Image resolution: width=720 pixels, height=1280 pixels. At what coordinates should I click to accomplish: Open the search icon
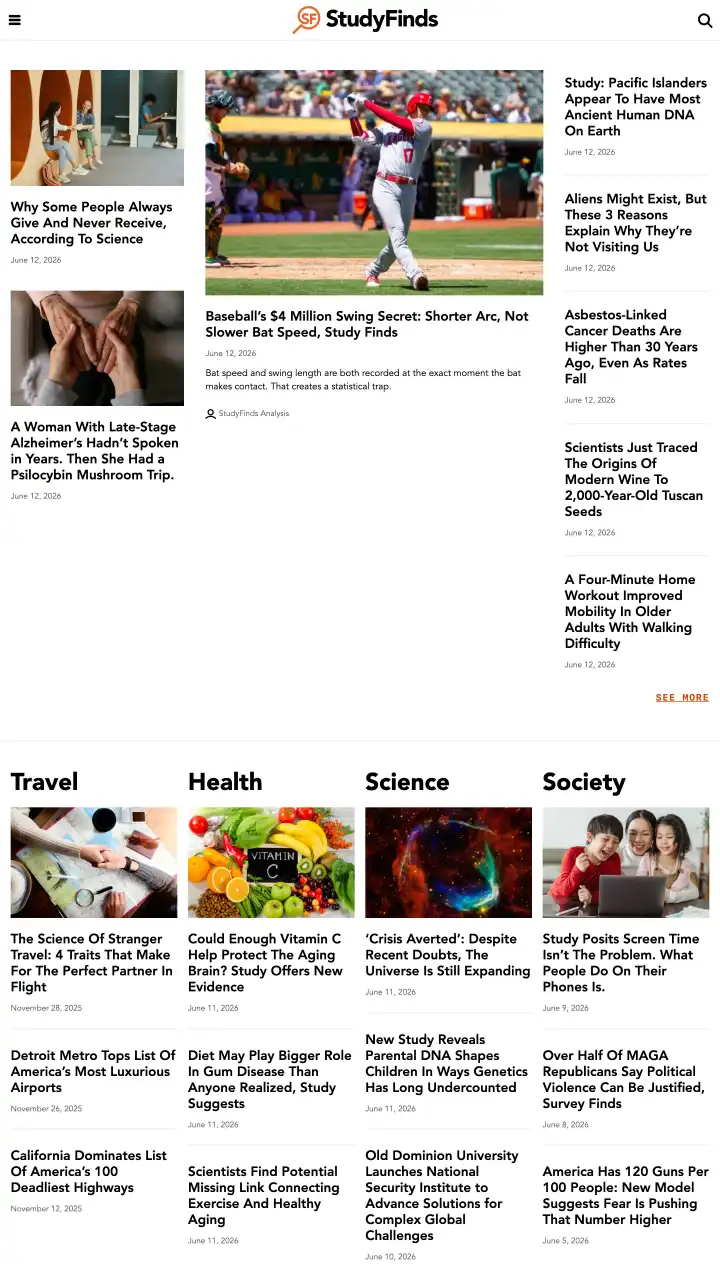(x=704, y=20)
